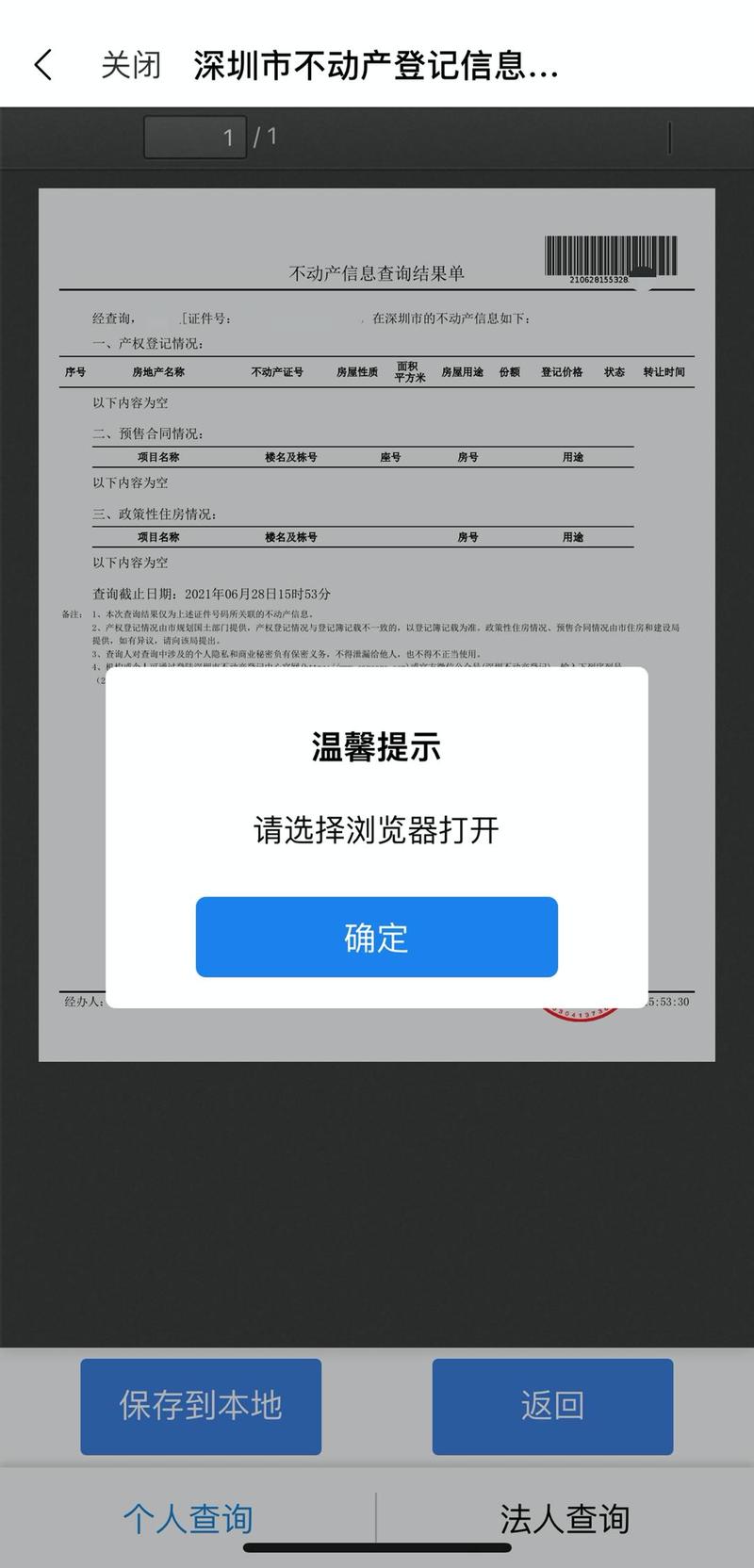Screen dimensions: 754x1568
Task: Switch to the 个人查询 tab
Action: (188, 1517)
